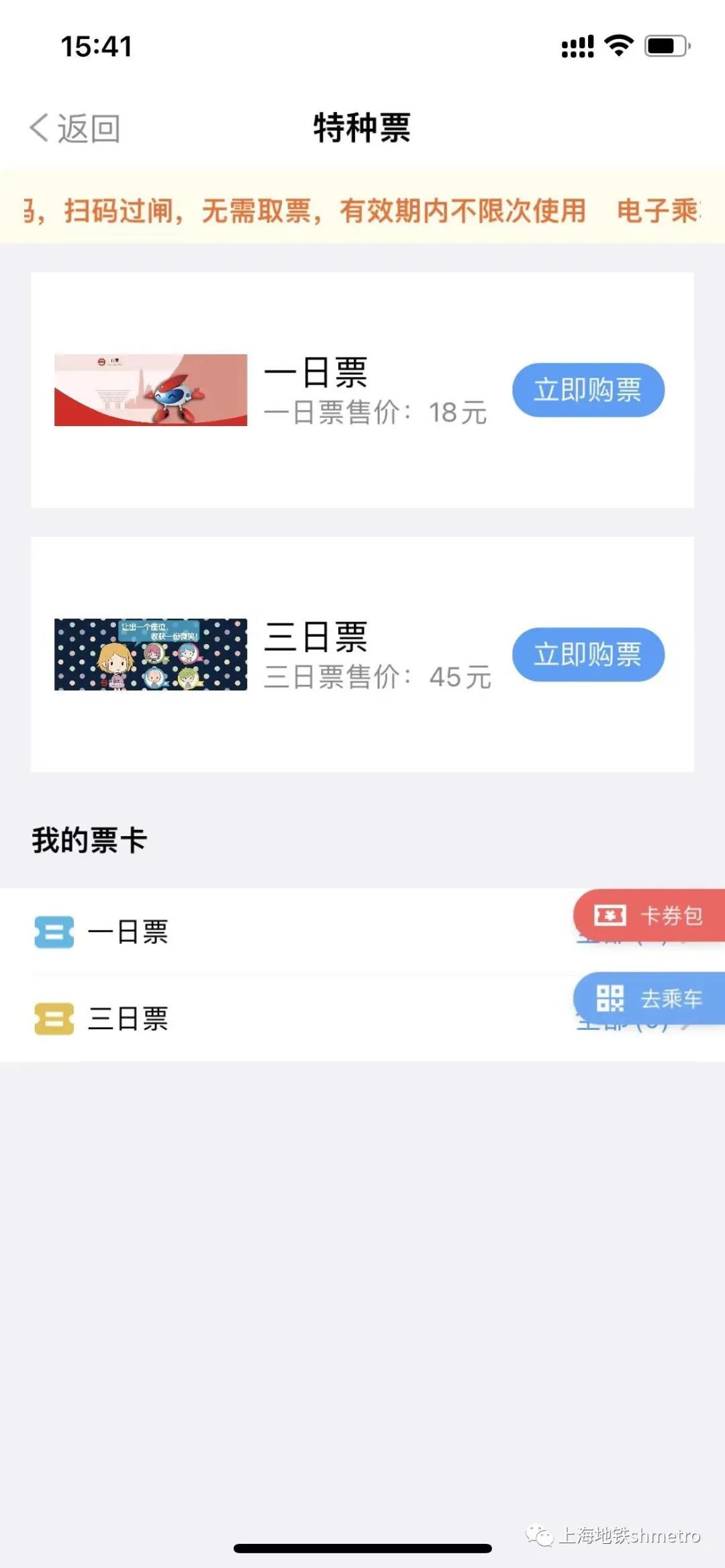Go back using the 返回 button

pyautogui.click(x=75, y=128)
